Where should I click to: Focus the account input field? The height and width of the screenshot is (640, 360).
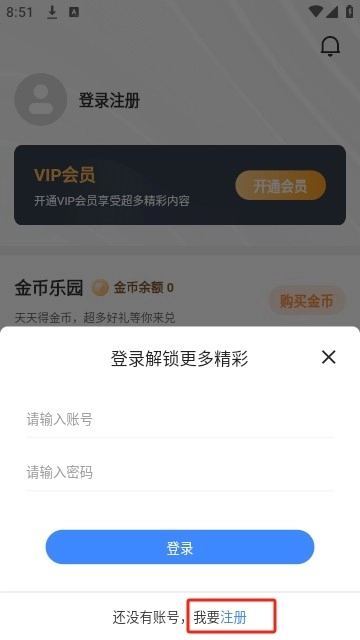pos(180,420)
